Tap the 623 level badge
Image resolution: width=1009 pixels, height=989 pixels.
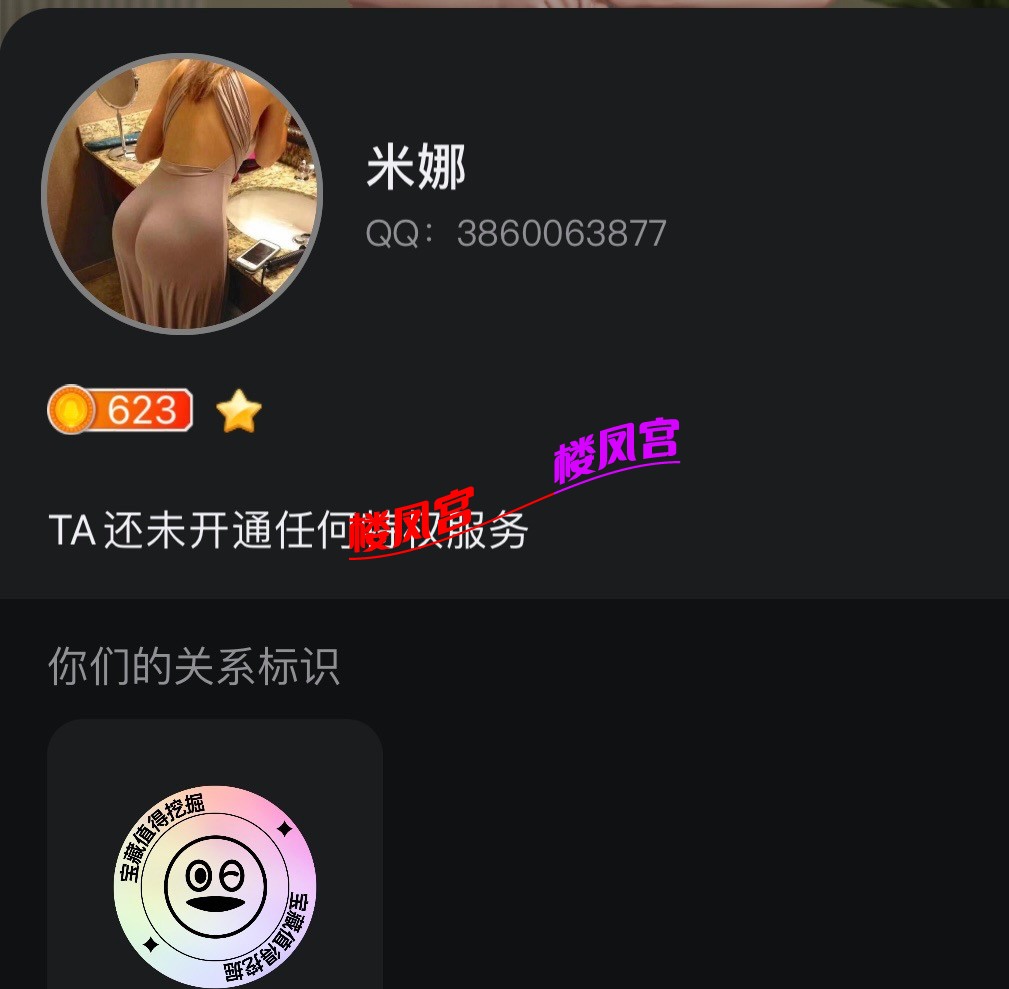[120, 410]
